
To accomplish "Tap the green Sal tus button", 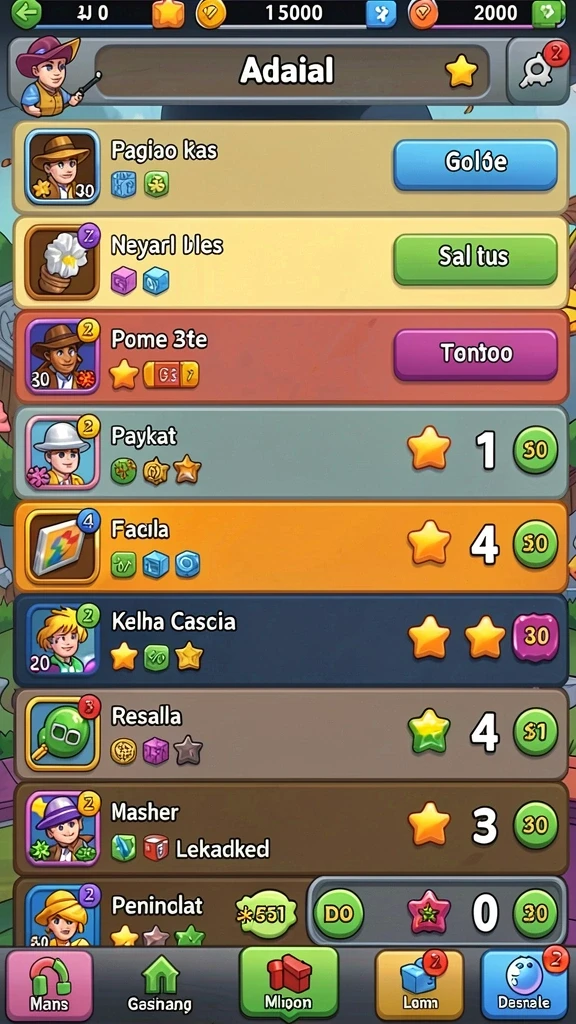I will [x=475, y=259].
